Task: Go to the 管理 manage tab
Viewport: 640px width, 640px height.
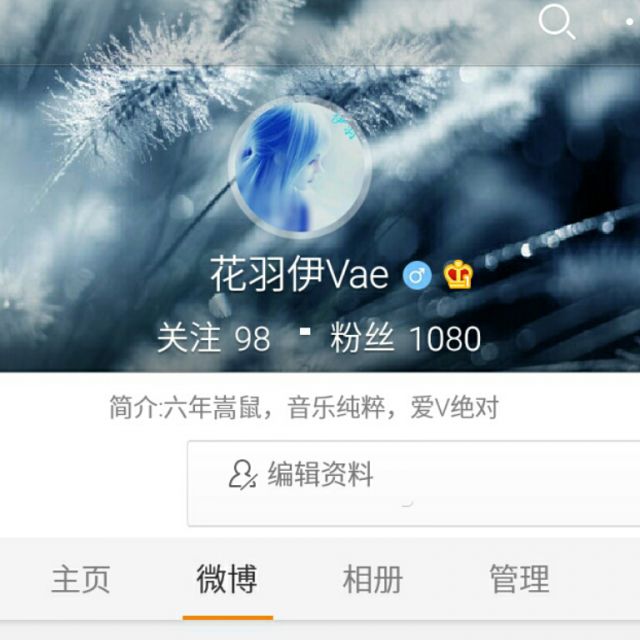Action: 518,579
